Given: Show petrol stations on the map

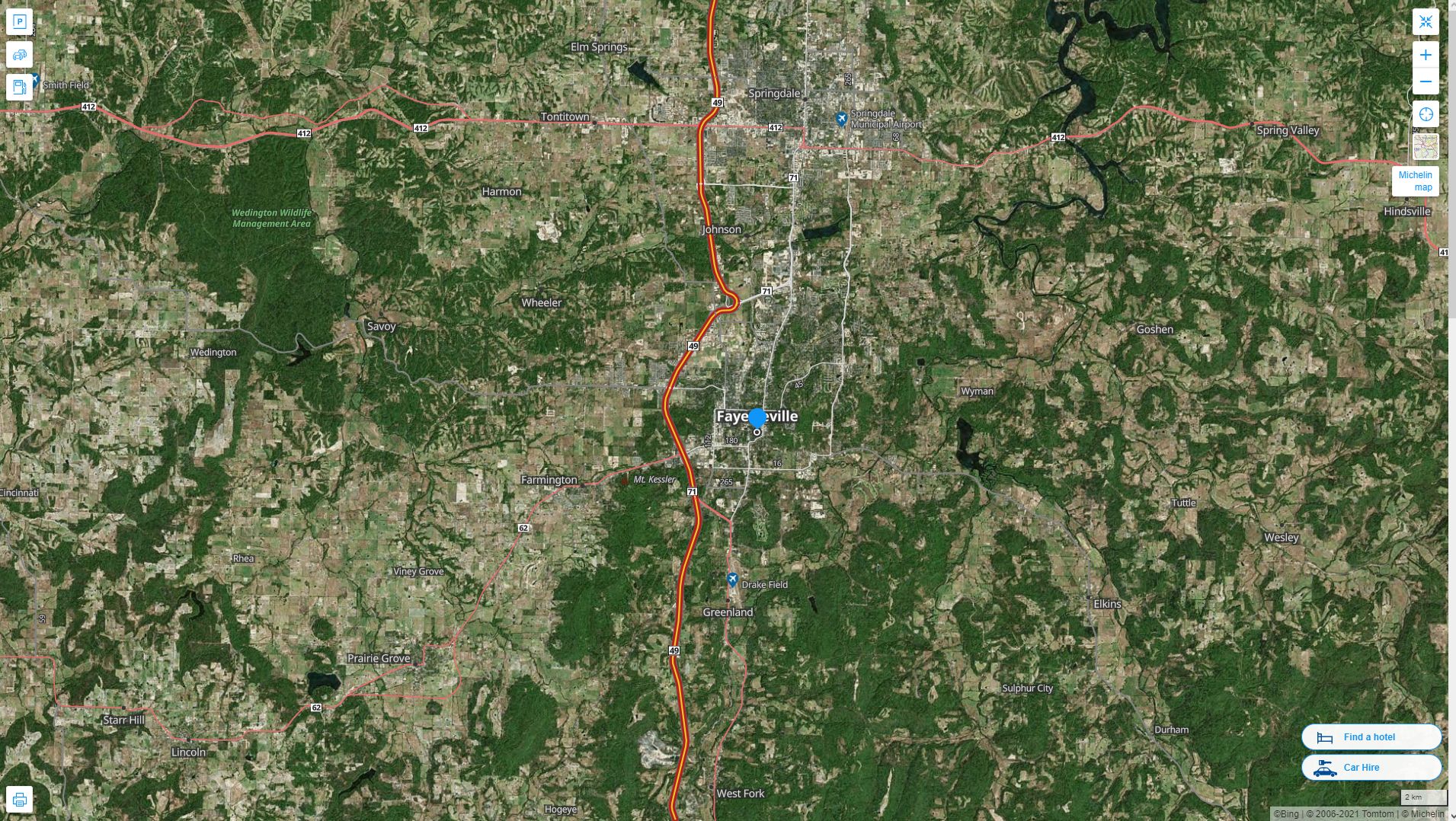Looking at the screenshot, I should (19, 87).
